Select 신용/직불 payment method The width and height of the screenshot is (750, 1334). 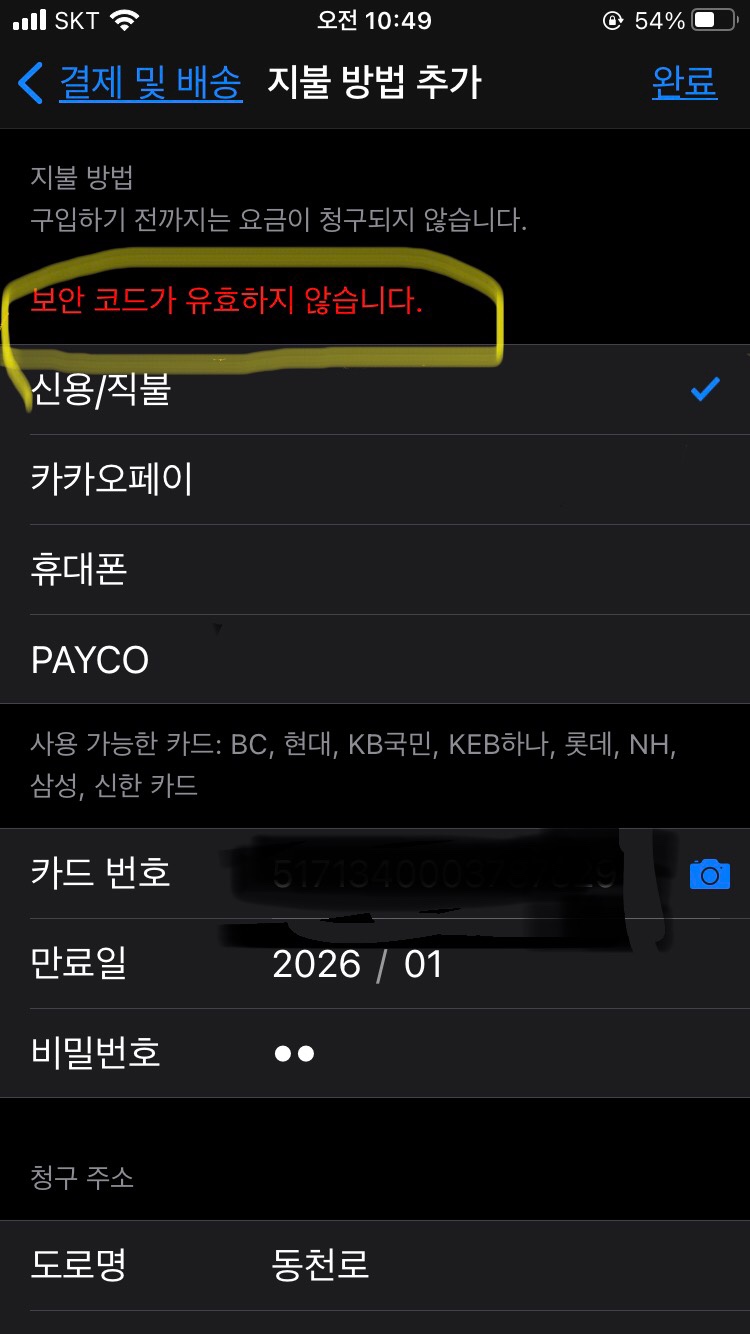tap(374, 390)
